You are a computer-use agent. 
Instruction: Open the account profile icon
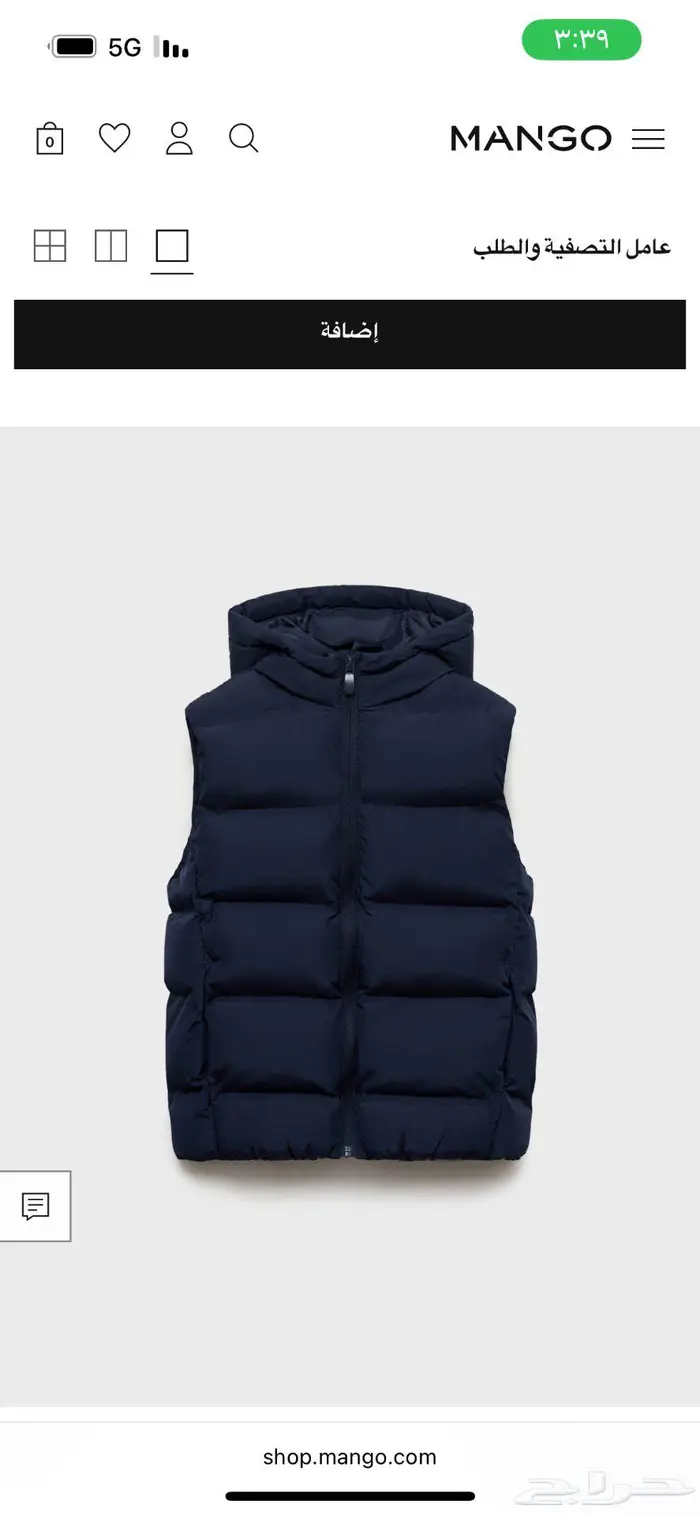(x=179, y=138)
